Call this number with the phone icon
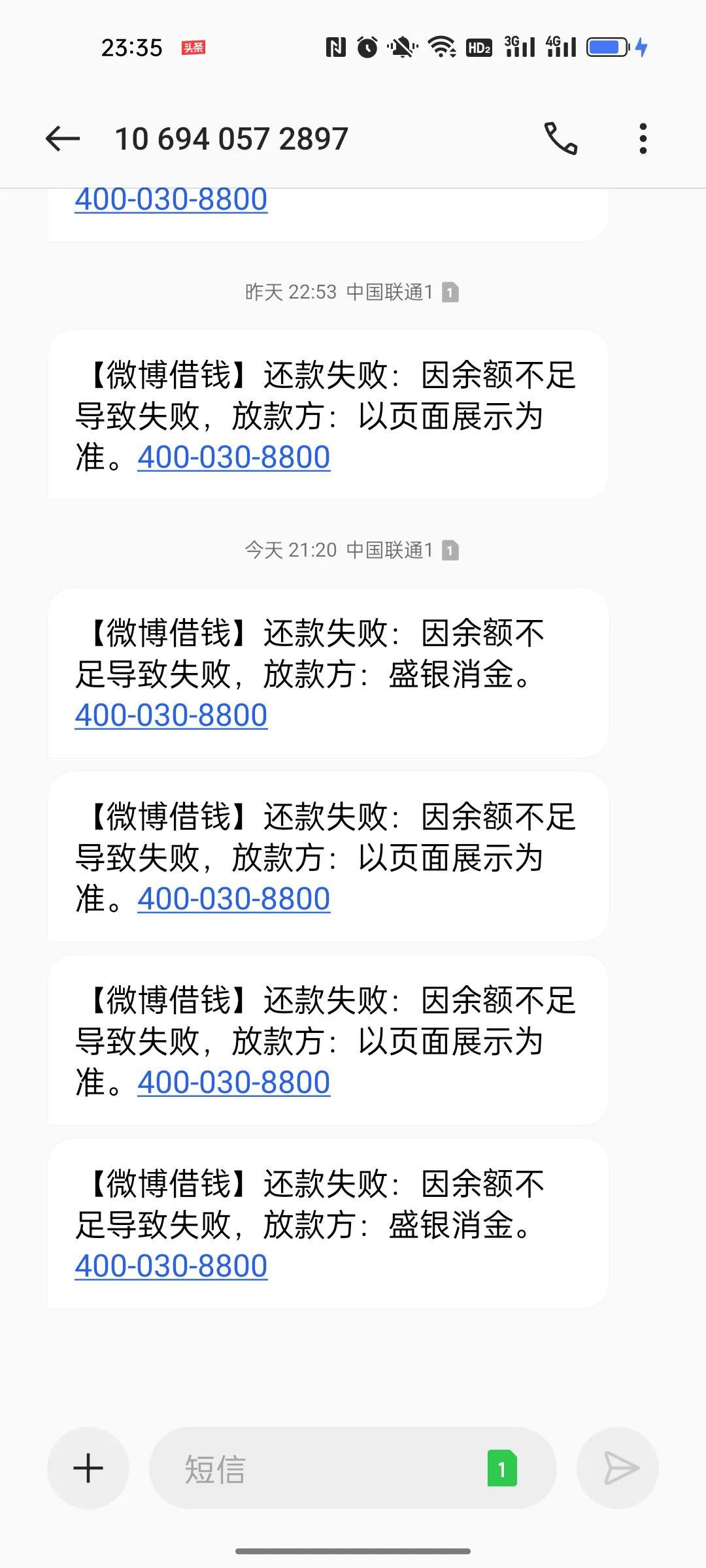The height and width of the screenshot is (1568, 706). (x=561, y=139)
